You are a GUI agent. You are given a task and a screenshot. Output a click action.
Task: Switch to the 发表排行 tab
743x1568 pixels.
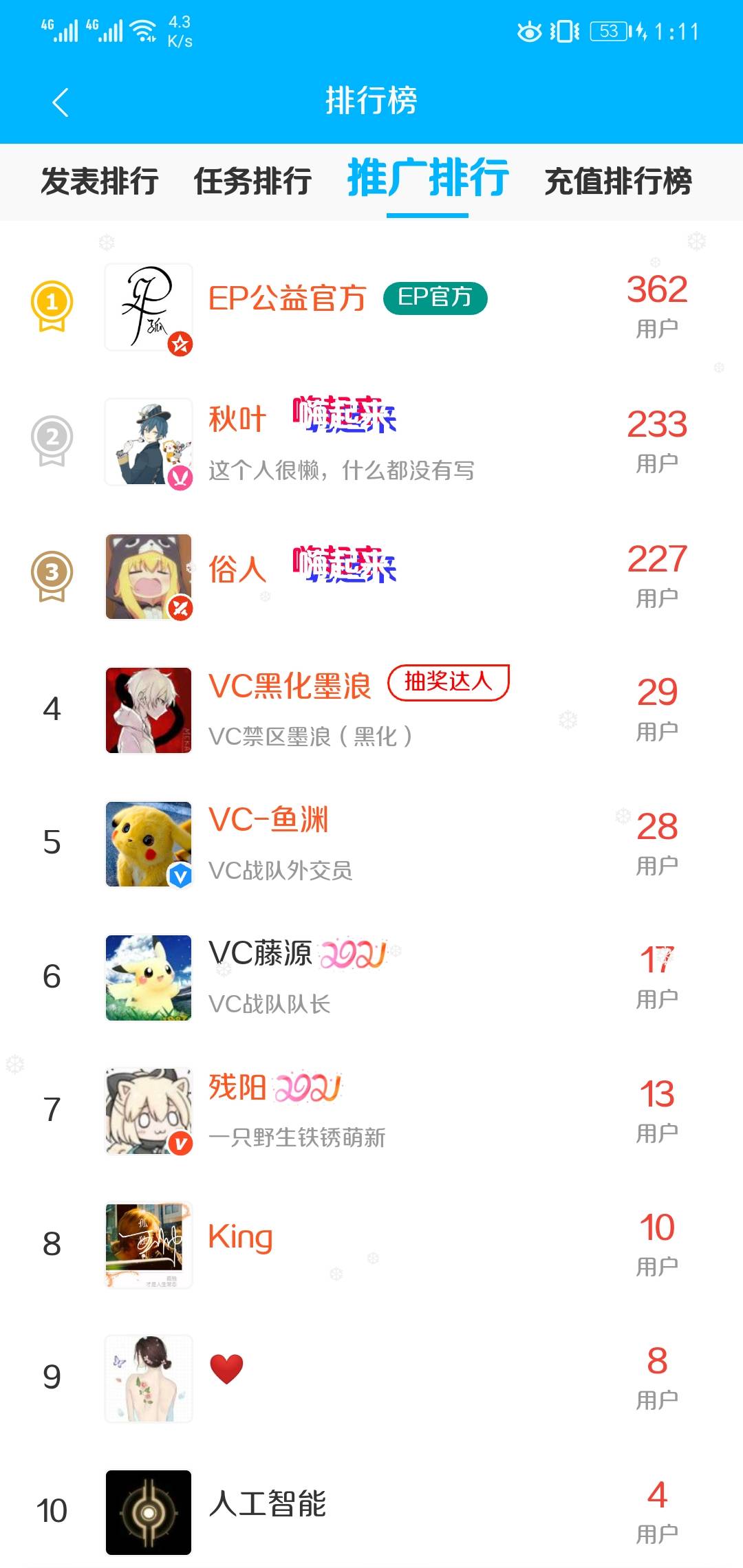pyautogui.click(x=100, y=182)
